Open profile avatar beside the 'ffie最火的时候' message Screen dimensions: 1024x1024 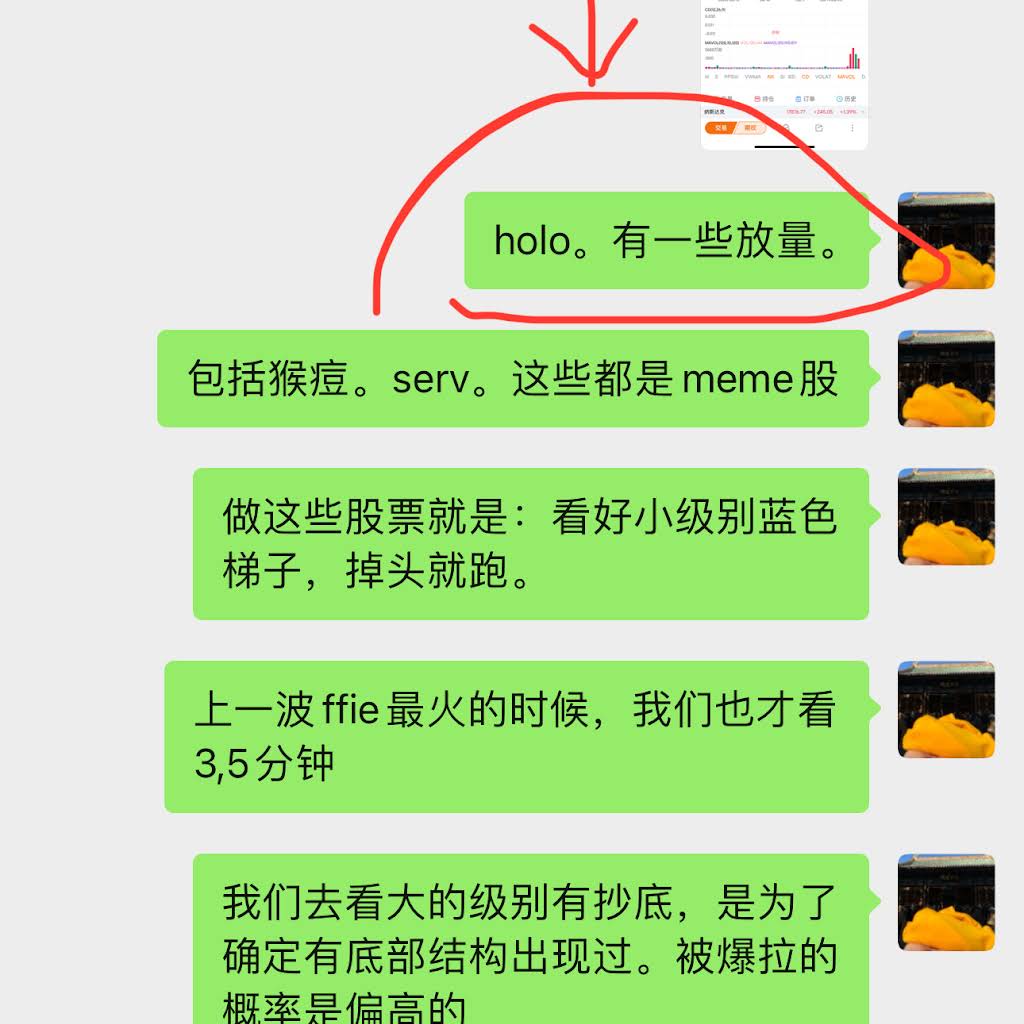[946, 709]
